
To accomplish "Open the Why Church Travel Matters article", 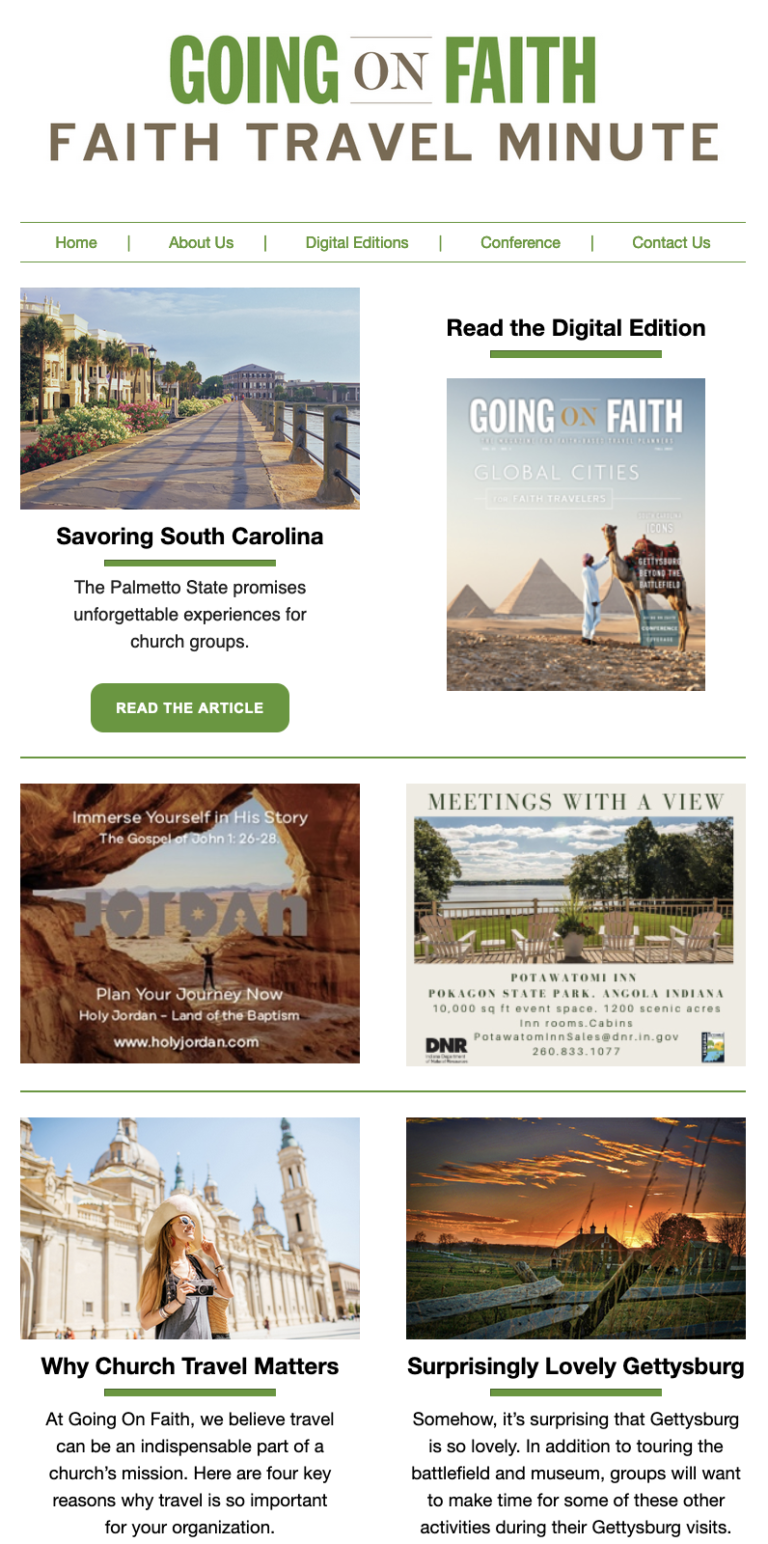I will tap(189, 1366).
